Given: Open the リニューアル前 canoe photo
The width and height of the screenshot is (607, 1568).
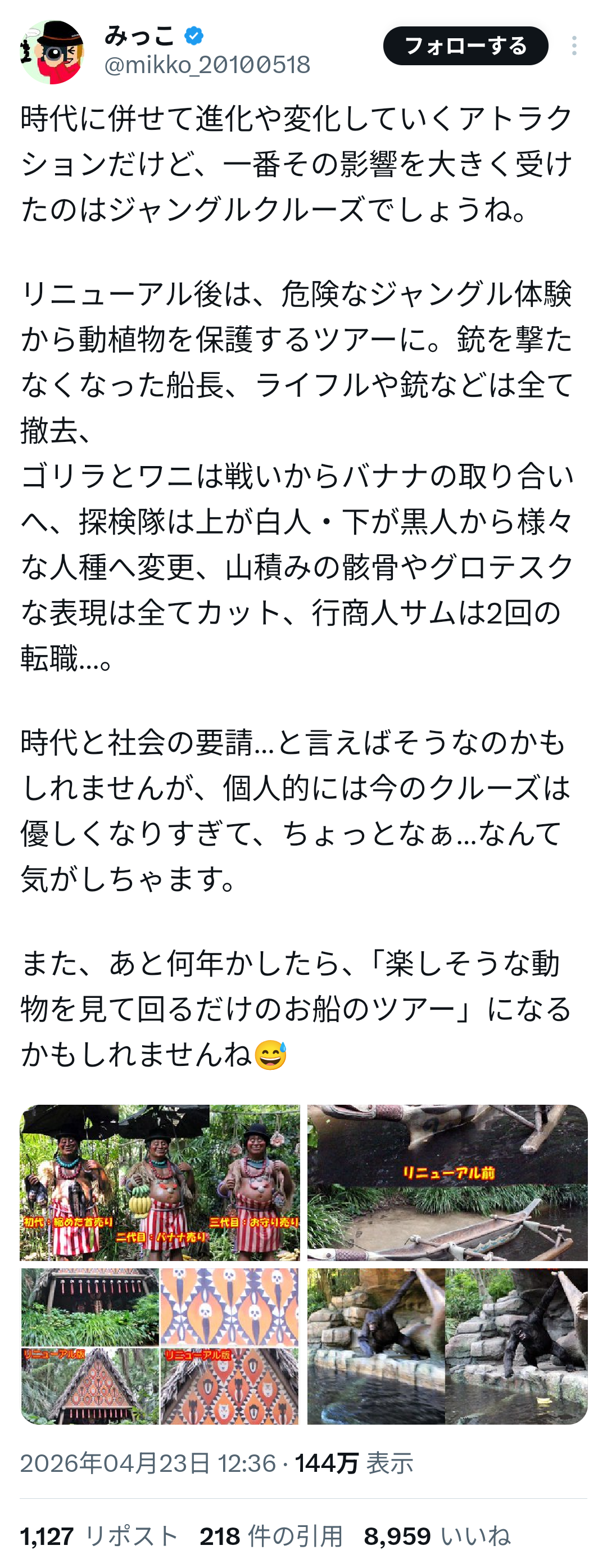Looking at the screenshot, I should 447,1182.
